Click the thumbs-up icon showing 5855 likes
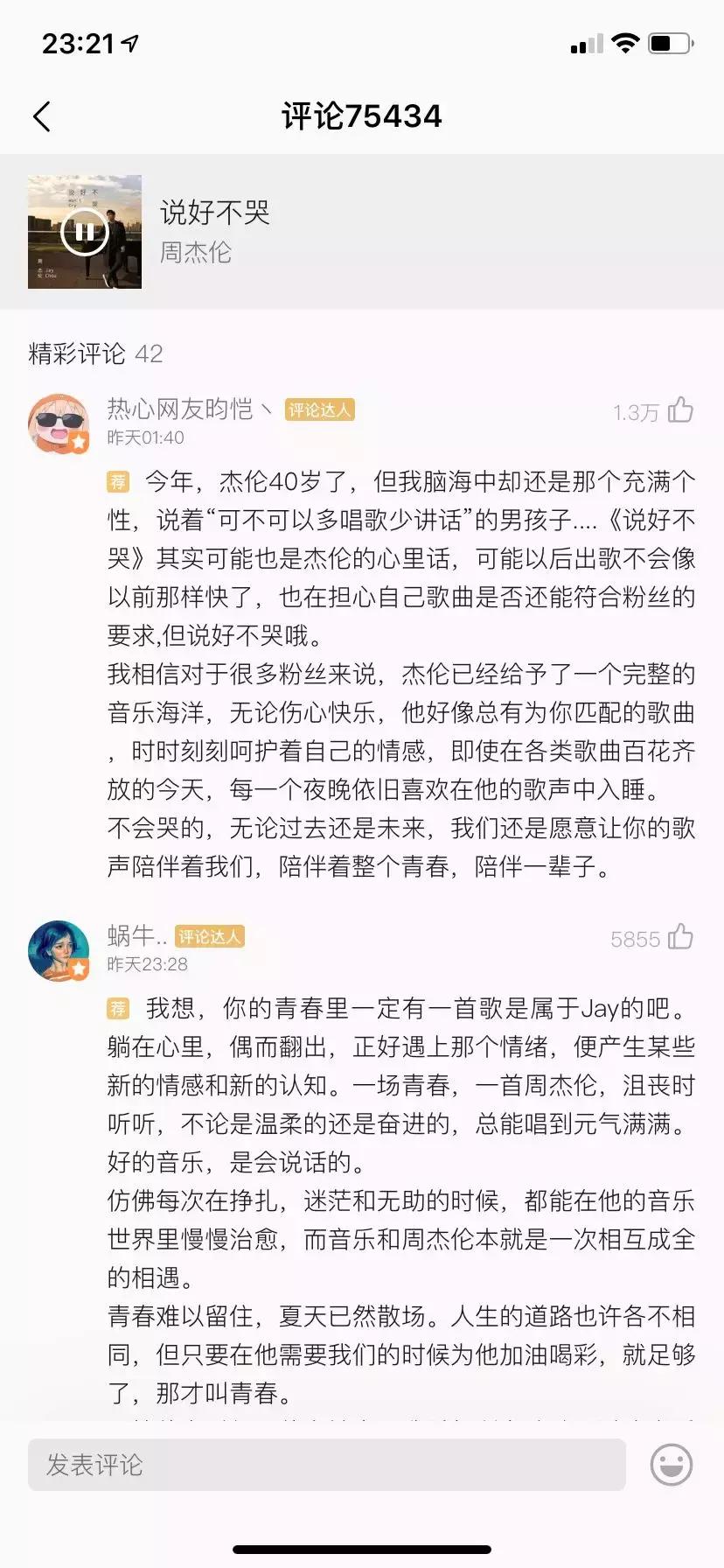The image size is (724, 1568). 683,936
